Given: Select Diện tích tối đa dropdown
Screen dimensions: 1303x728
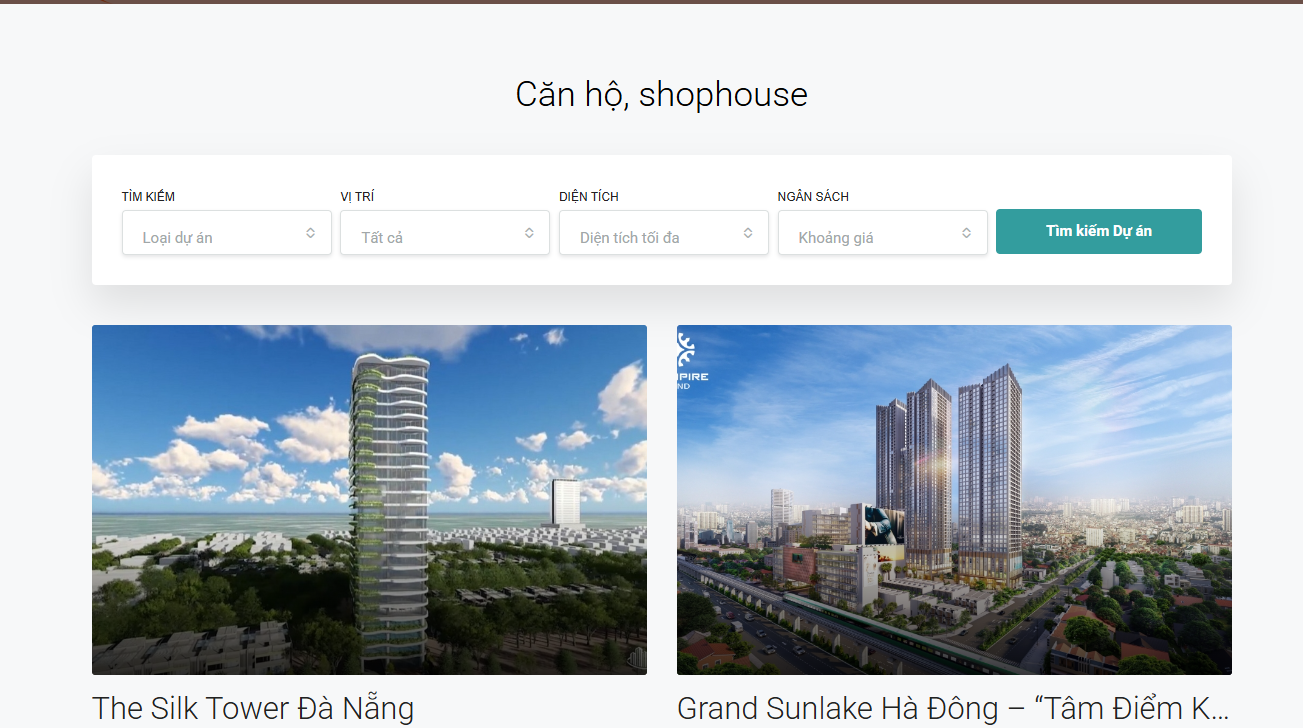Looking at the screenshot, I should 663,233.
